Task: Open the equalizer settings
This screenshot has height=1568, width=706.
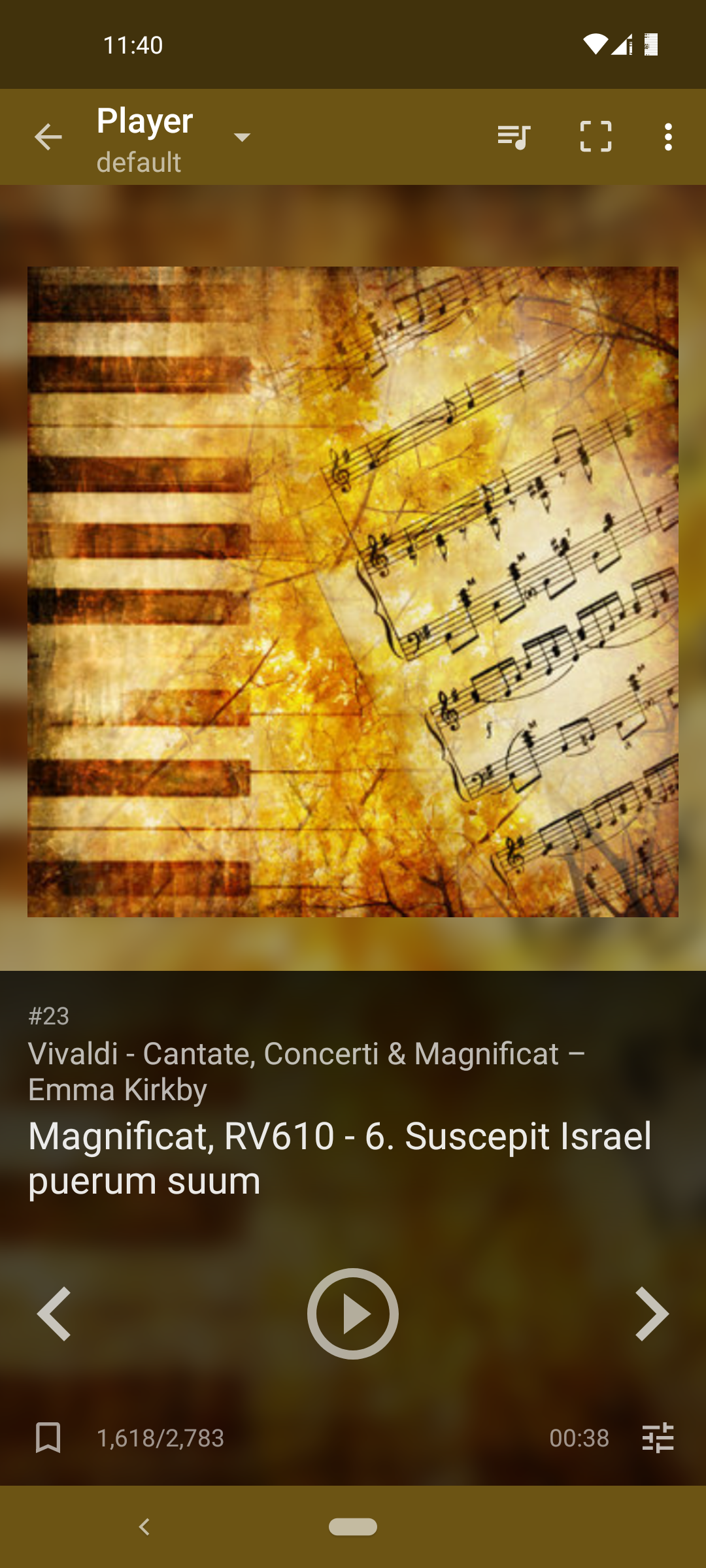Action: [658, 1438]
